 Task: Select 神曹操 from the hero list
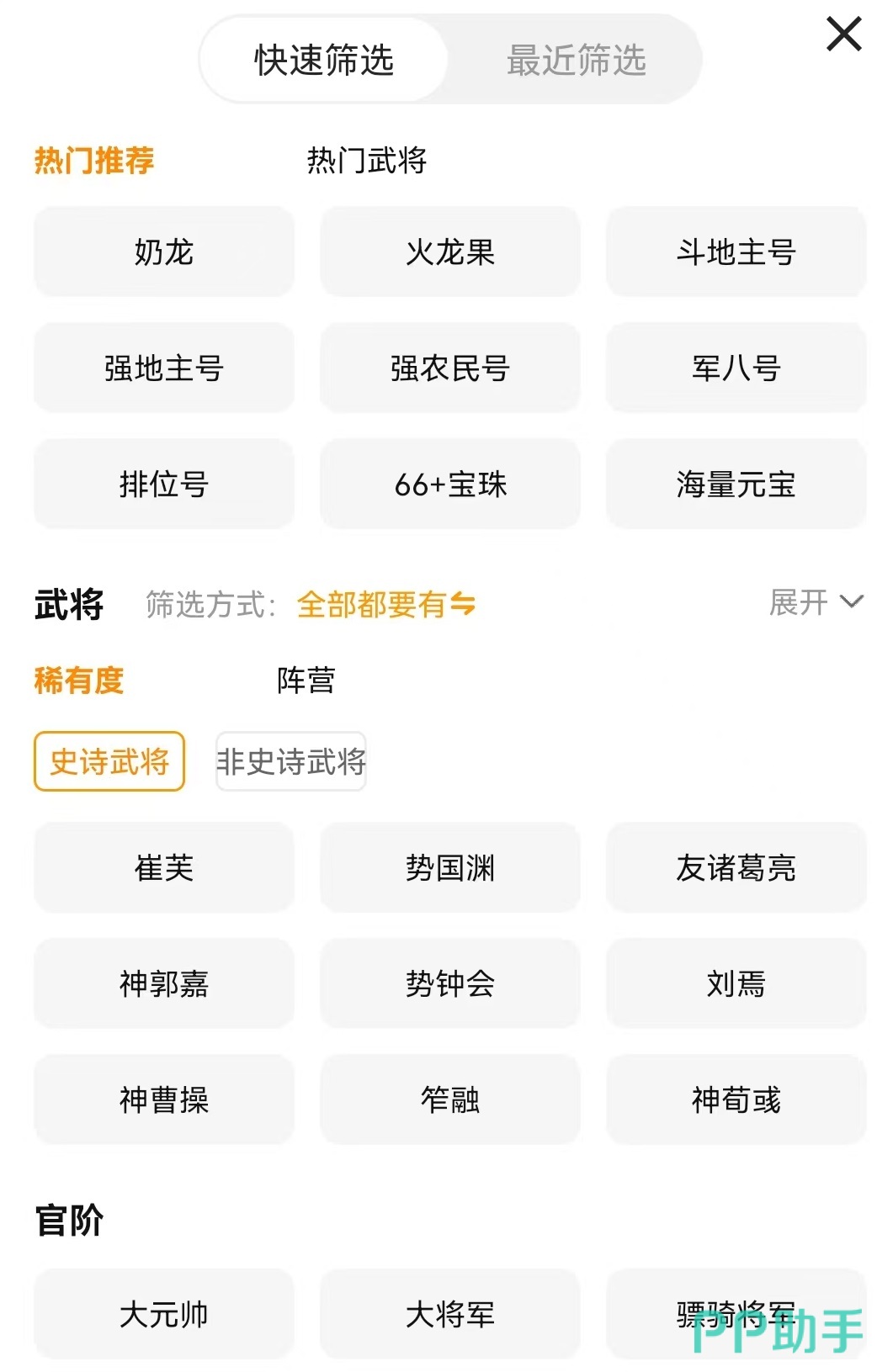pos(163,1099)
